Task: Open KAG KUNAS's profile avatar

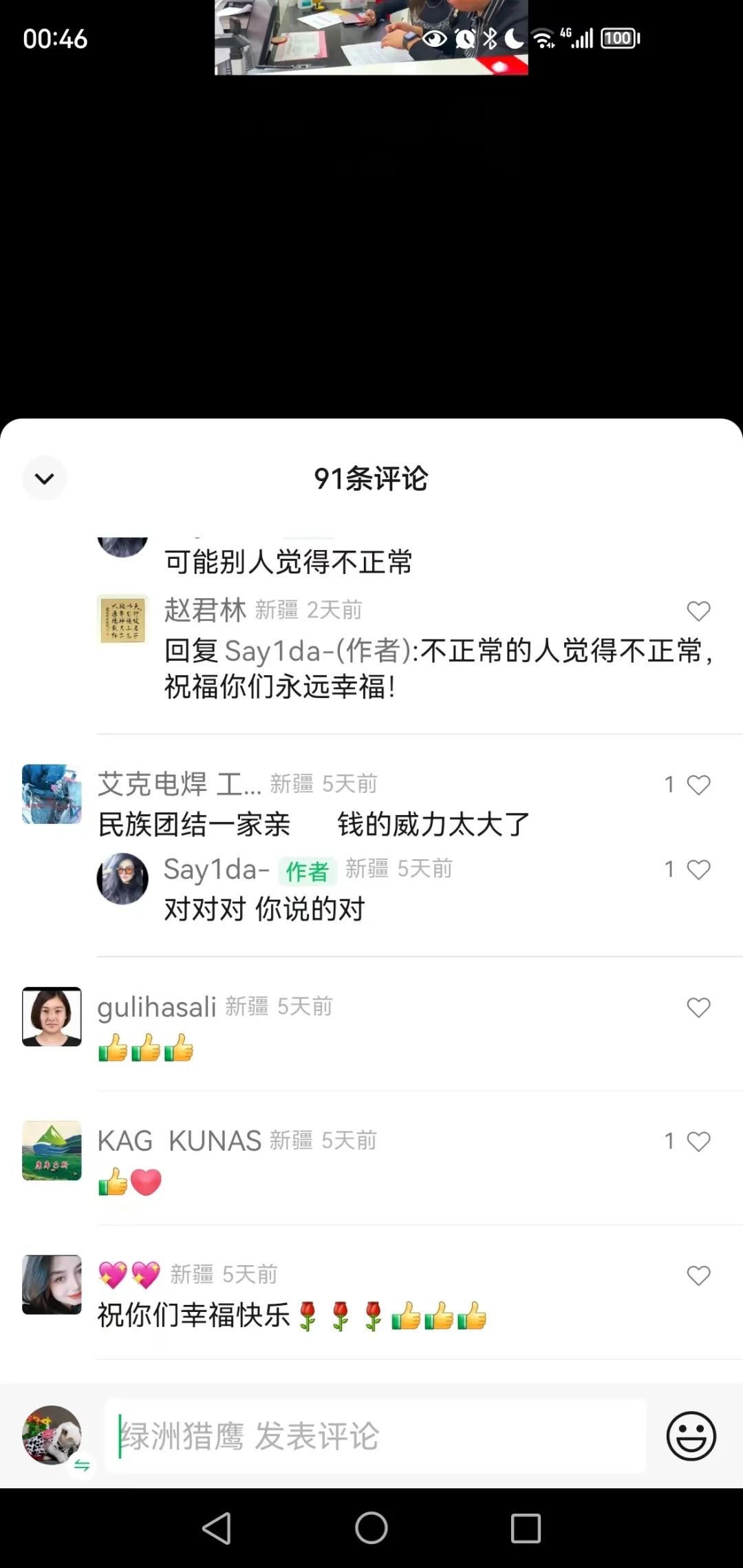Action: (52, 1150)
